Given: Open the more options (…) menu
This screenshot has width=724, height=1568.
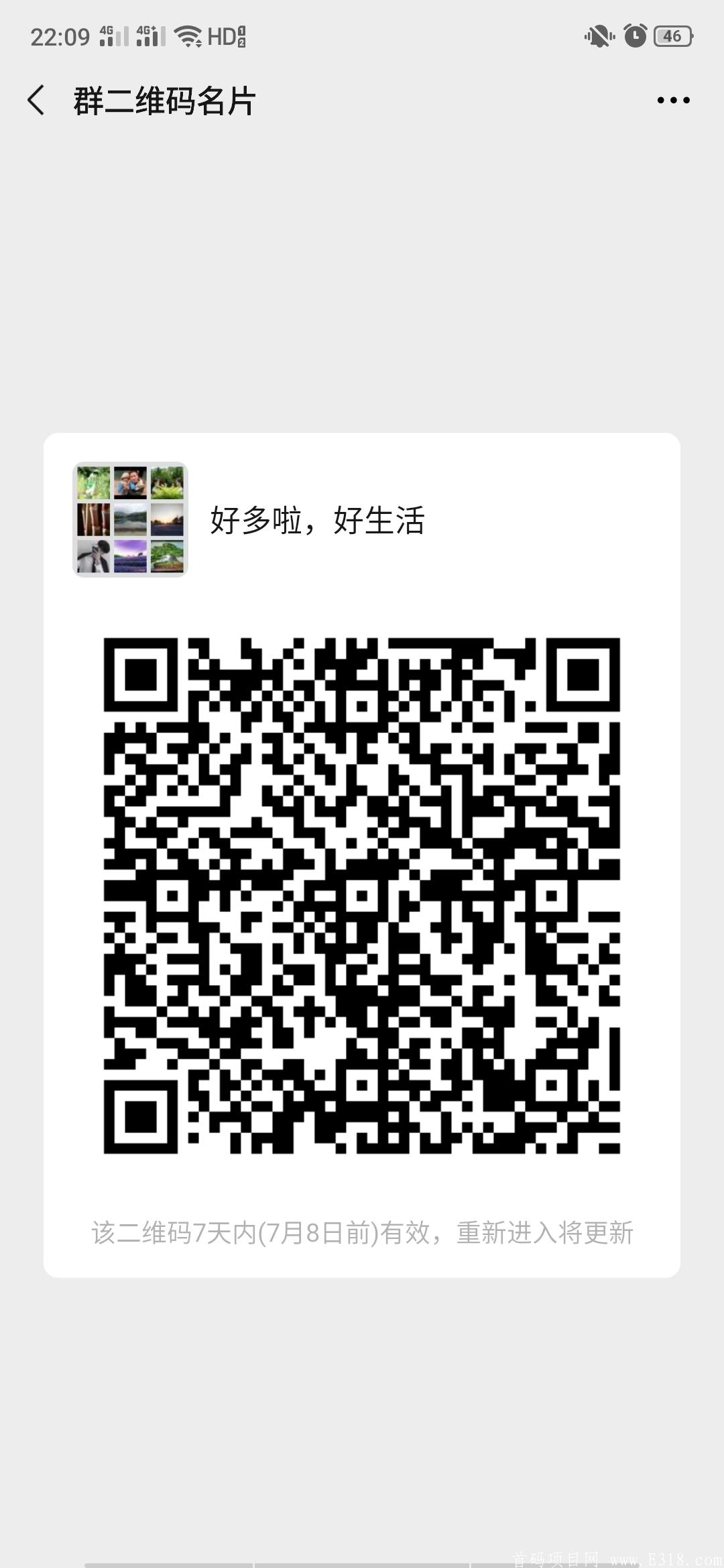Looking at the screenshot, I should [673, 99].
